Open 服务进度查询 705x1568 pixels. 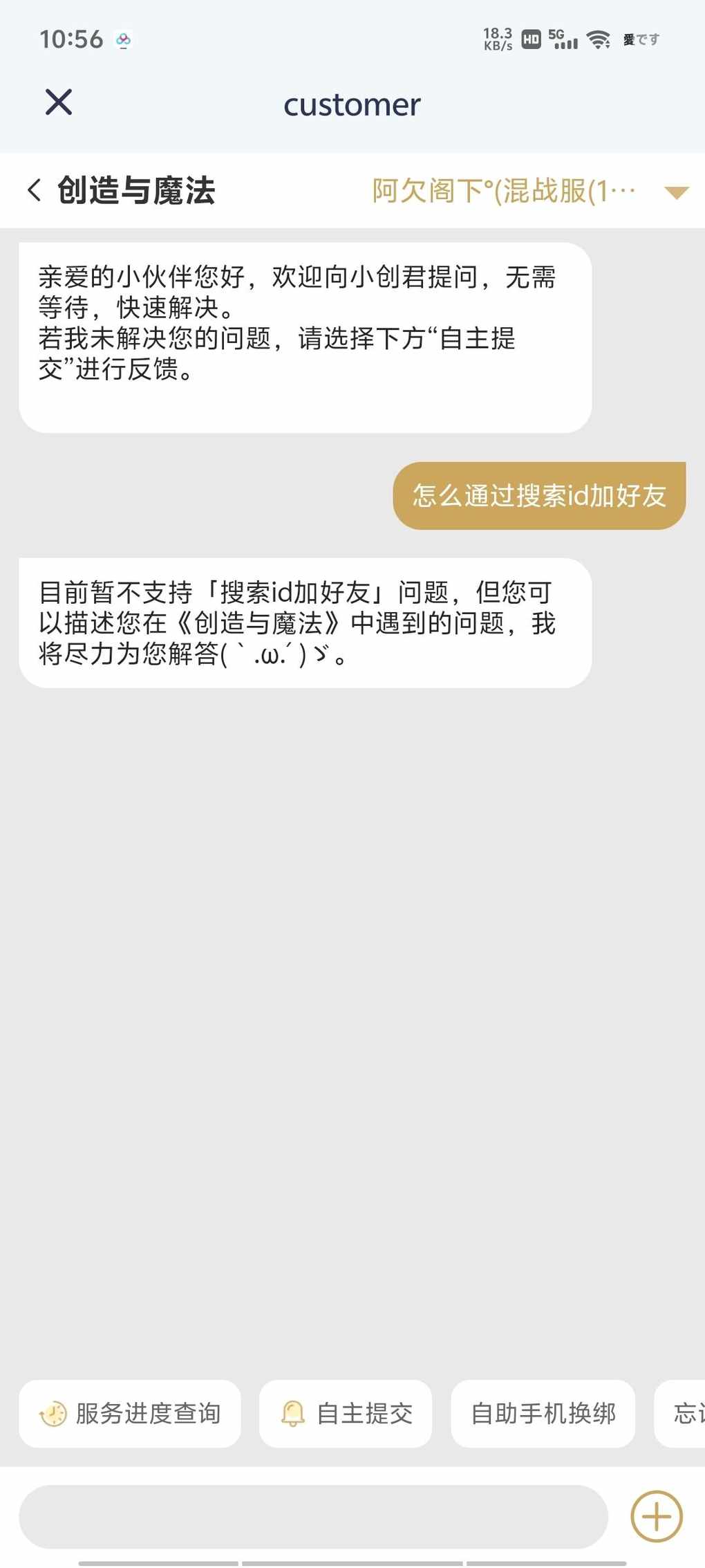pyautogui.click(x=130, y=1413)
